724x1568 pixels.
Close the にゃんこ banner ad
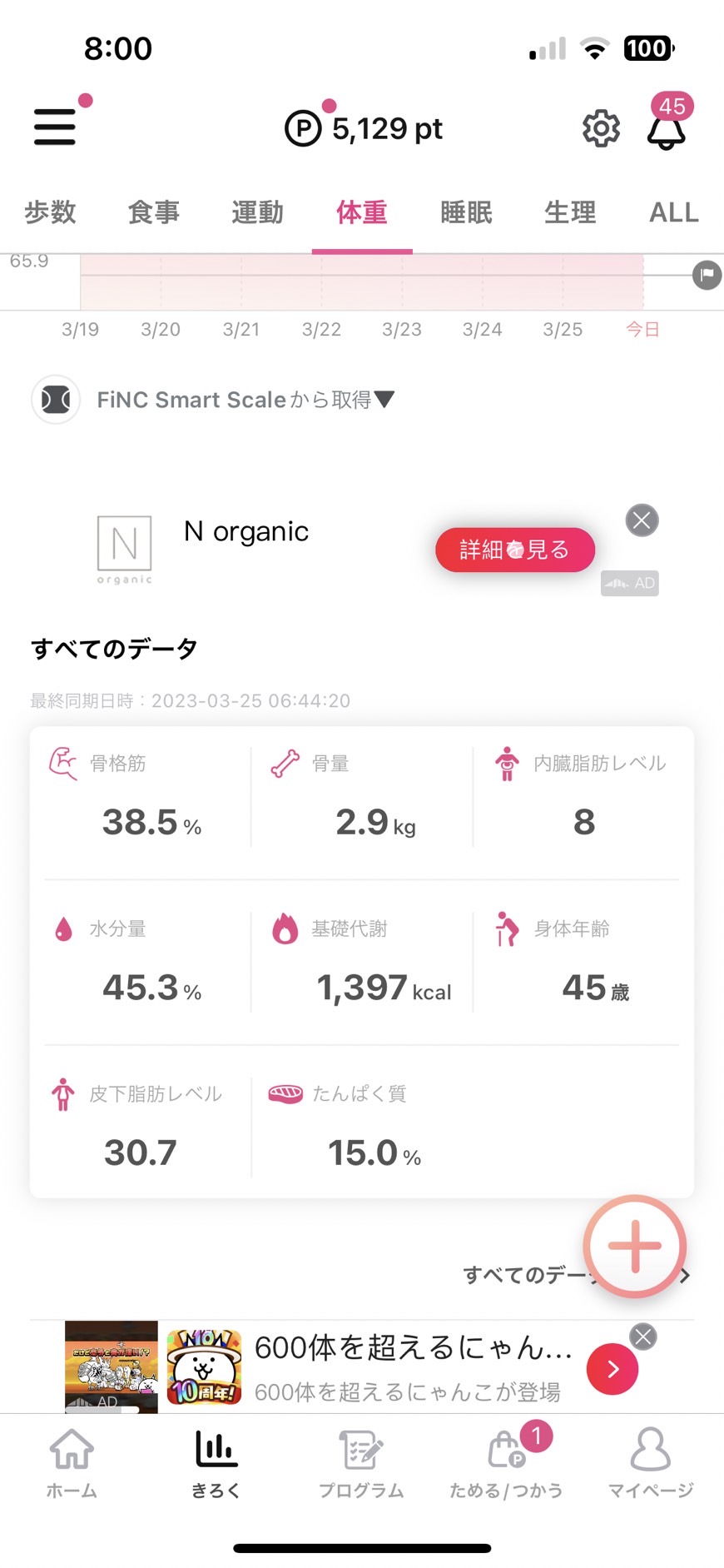[x=642, y=1337]
